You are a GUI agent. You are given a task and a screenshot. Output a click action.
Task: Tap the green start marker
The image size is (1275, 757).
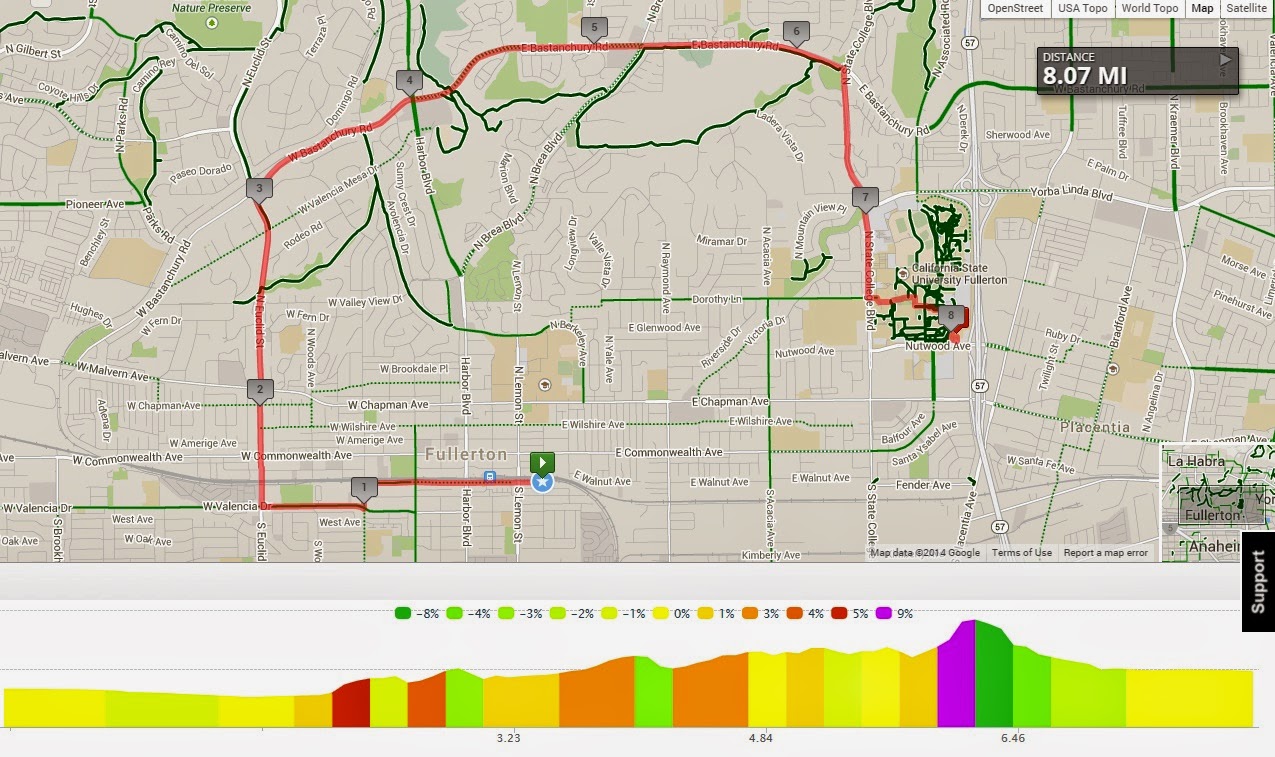pyautogui.click(x=542, y=463)
